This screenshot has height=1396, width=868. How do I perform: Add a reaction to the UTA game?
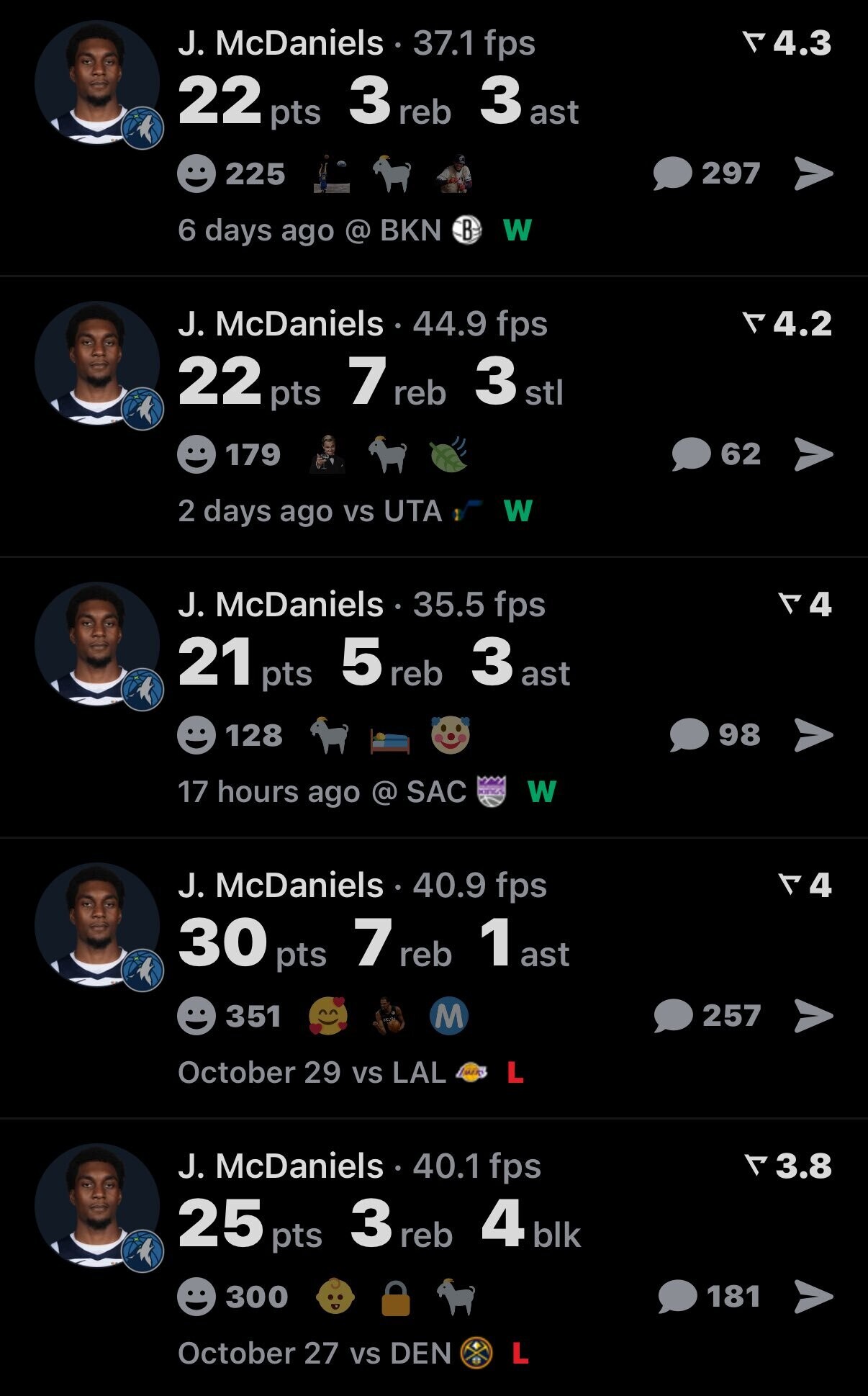[x=196, y=455]
